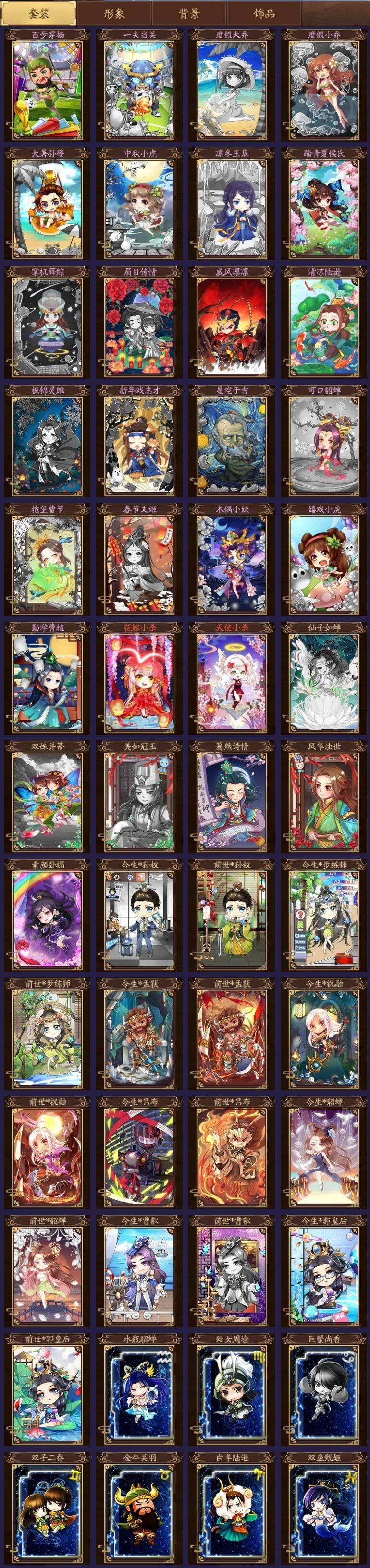
Task: Choose the 大暑孙登 outfit card
Action: [x=48, y=207]
